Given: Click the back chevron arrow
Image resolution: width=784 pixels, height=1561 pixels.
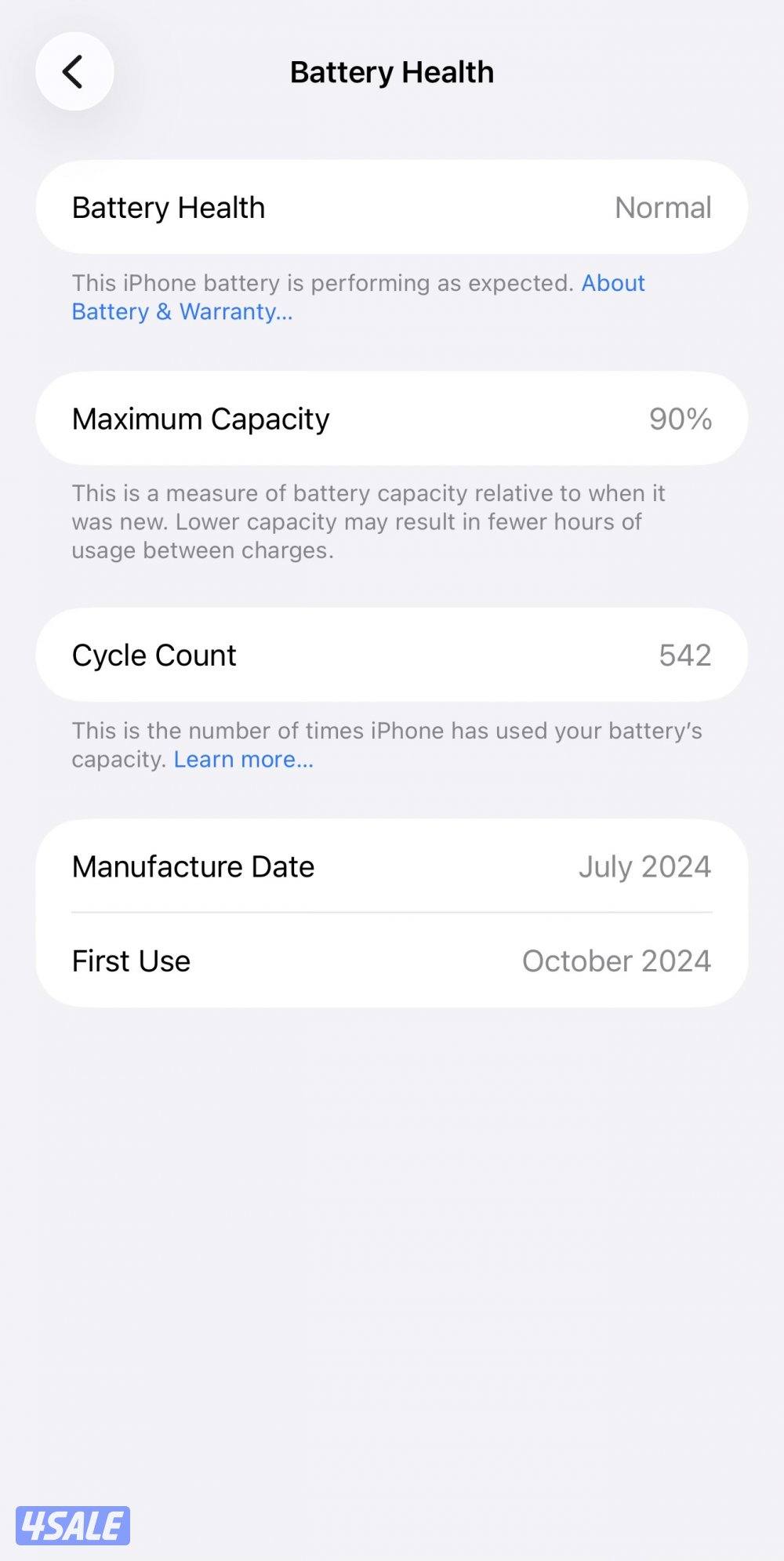Looking at the screenshot, I should [74, 71].
